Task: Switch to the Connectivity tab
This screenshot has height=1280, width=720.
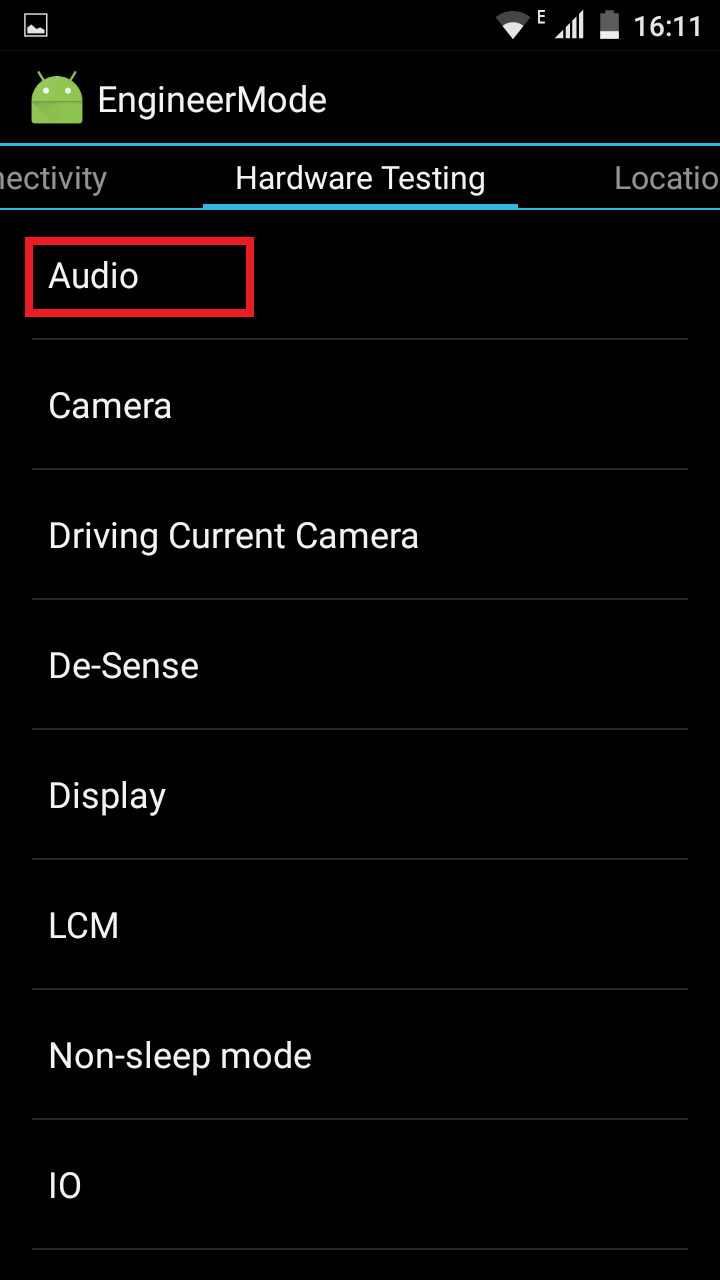Action: click(x=53, y=178)
